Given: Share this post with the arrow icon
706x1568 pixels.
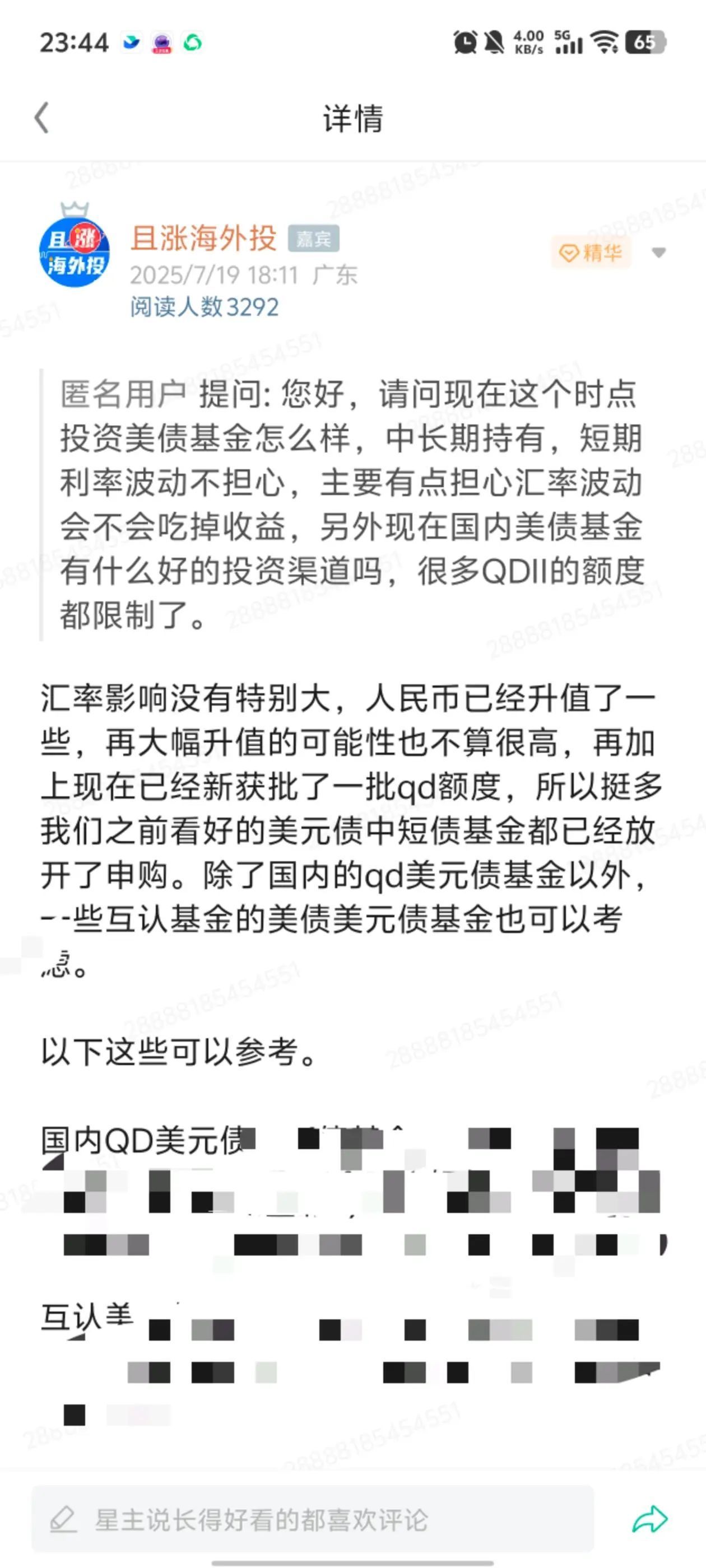Looking at the screenshot, I should click(x=650, y=1519).
